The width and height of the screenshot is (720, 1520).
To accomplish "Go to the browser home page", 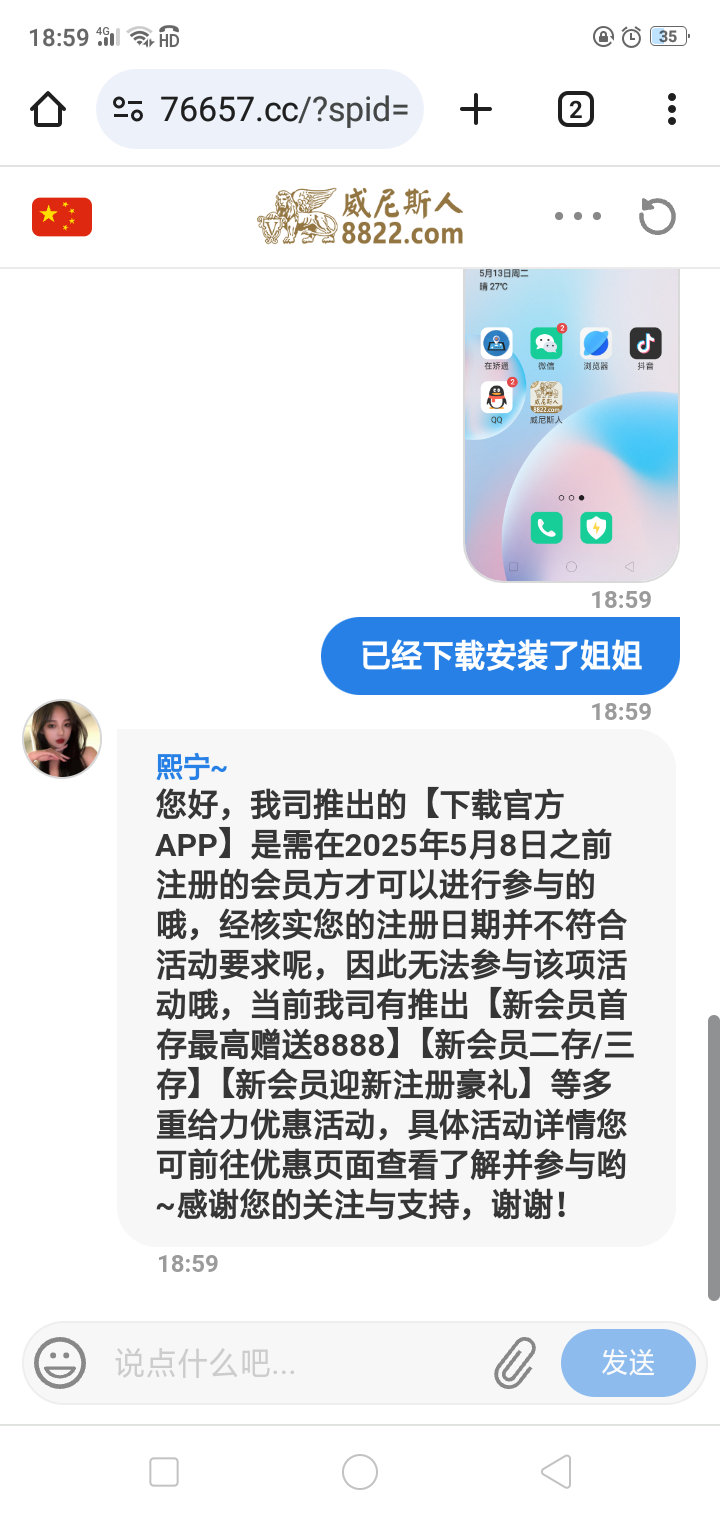I will point(48,109).
